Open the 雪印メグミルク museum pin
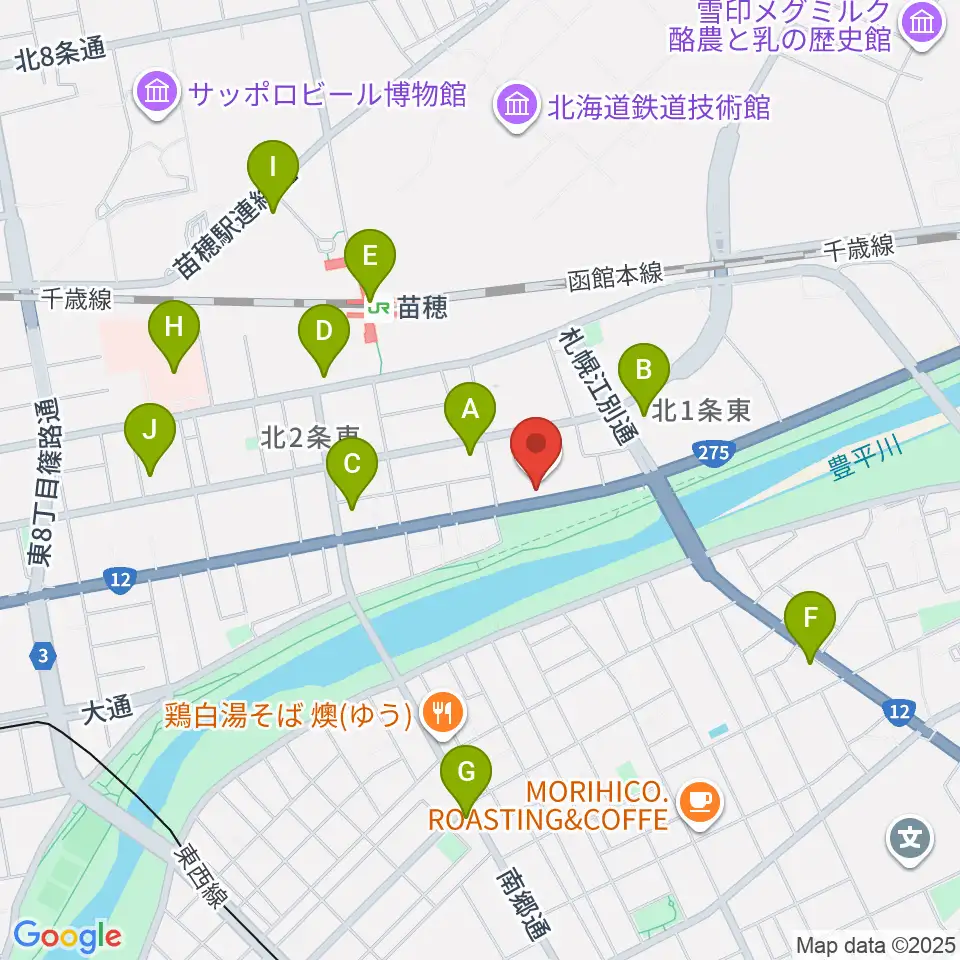960x960 pixels. click(x=922, y=24)
